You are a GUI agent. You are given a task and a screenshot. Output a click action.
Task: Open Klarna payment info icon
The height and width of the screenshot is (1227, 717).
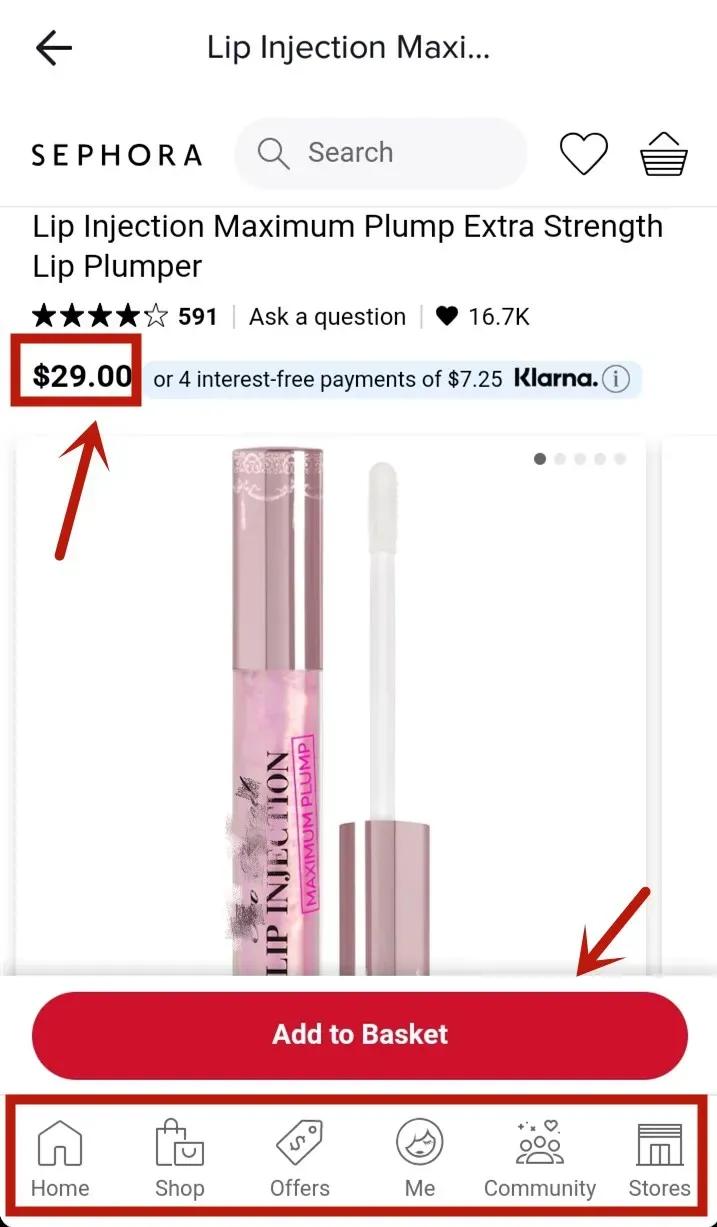click(x=616, y=379)
